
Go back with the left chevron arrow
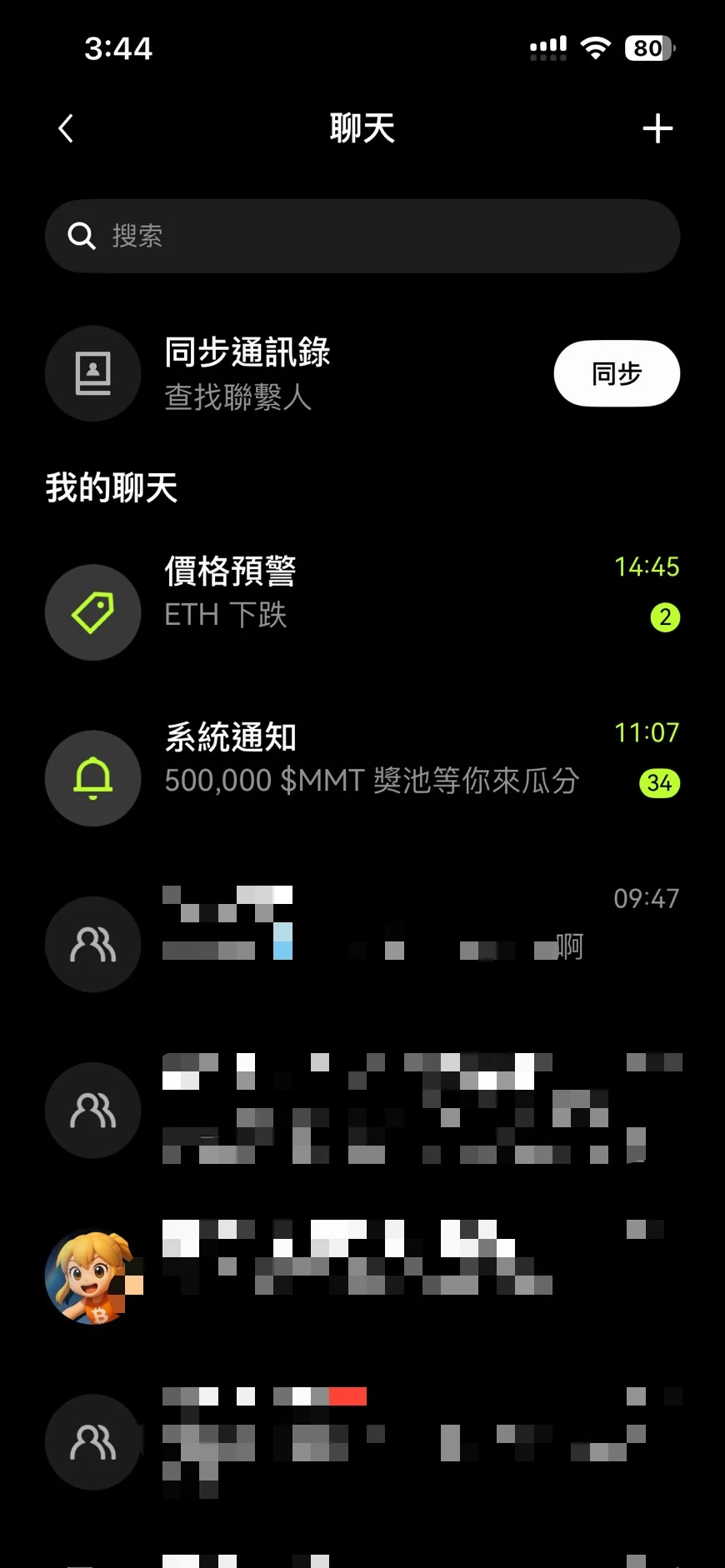(66, 127)
